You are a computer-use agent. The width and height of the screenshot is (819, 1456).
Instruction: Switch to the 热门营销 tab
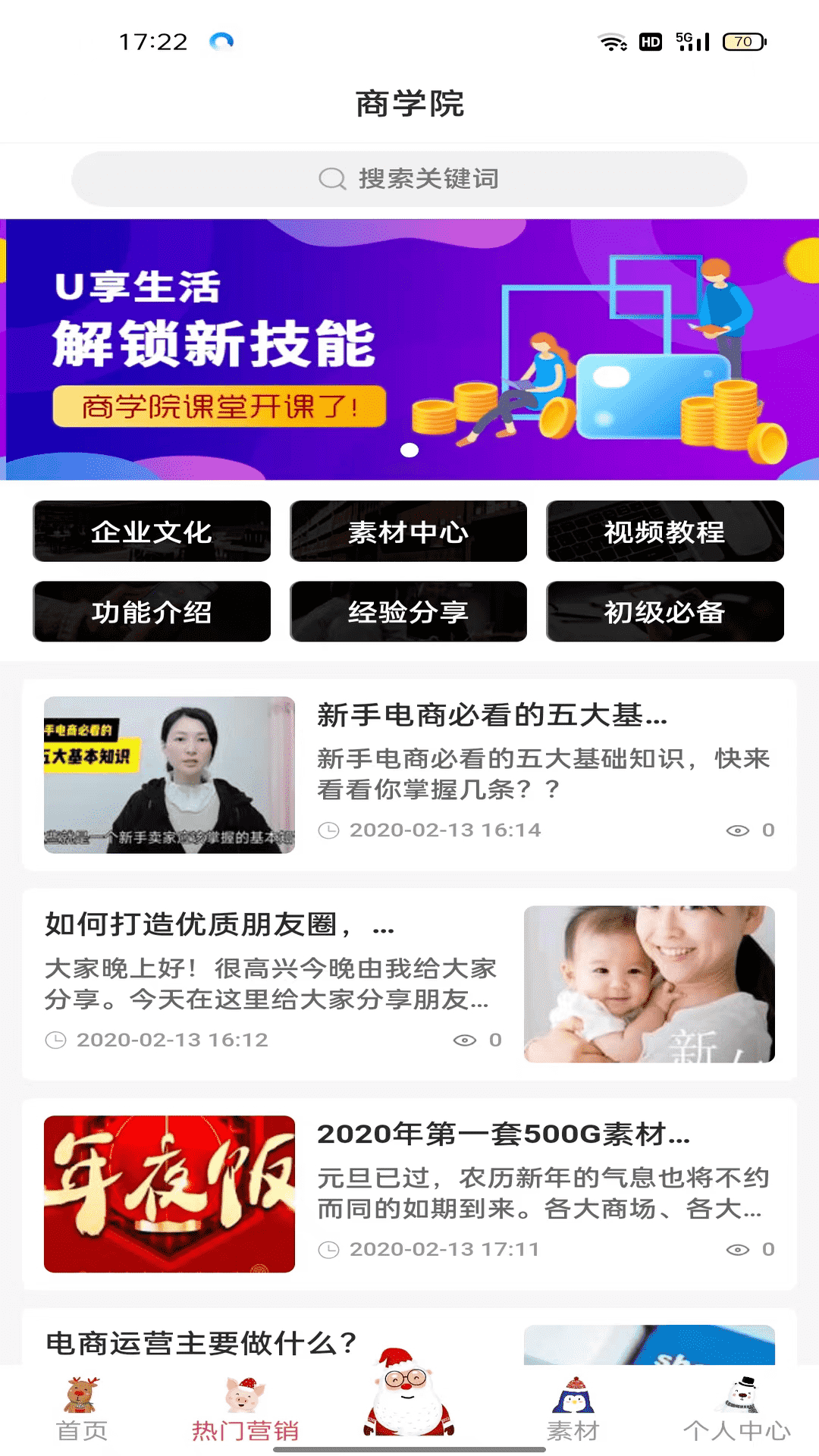pos(245,1410)
